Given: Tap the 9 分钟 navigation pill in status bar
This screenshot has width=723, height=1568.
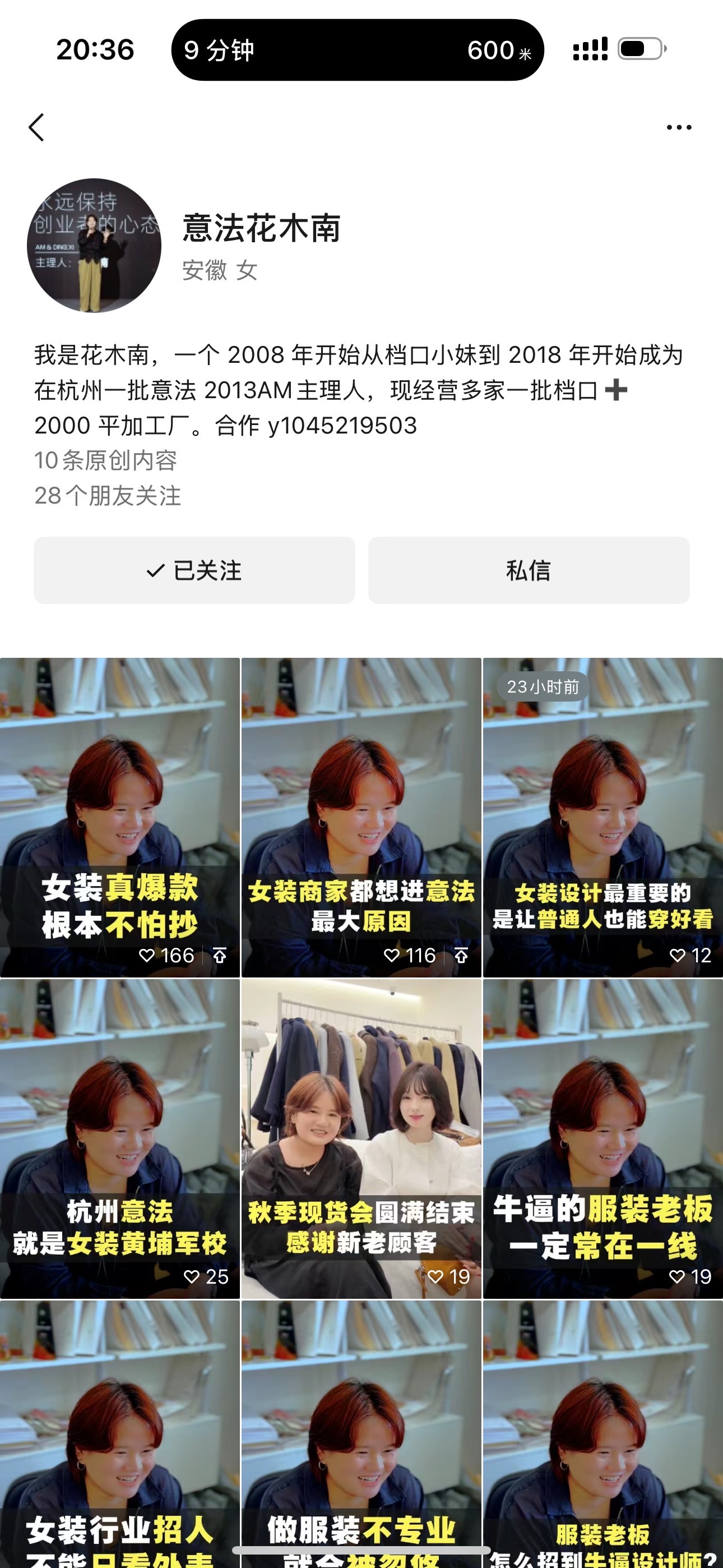Looking at the screenshot, I should point(358,50).
